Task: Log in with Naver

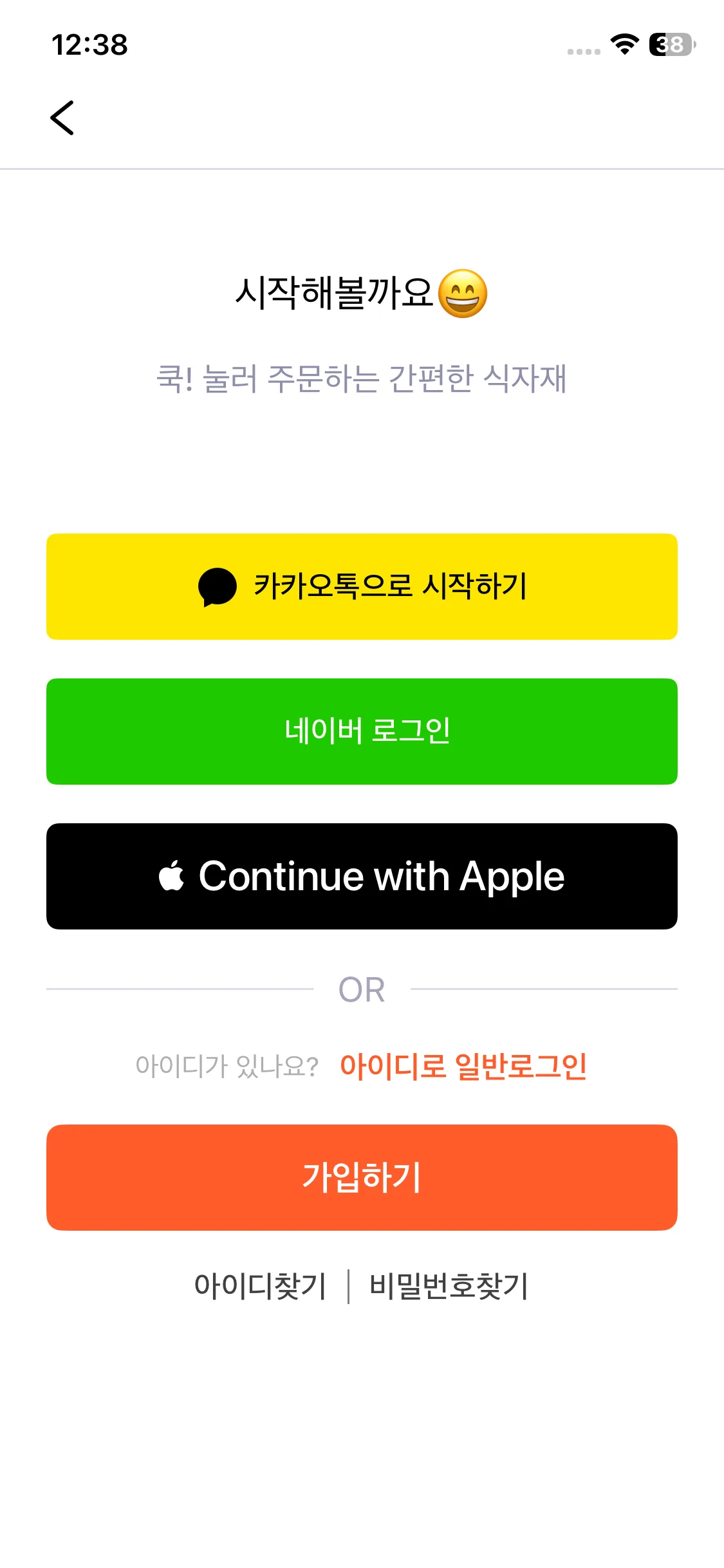Action: 362,731
